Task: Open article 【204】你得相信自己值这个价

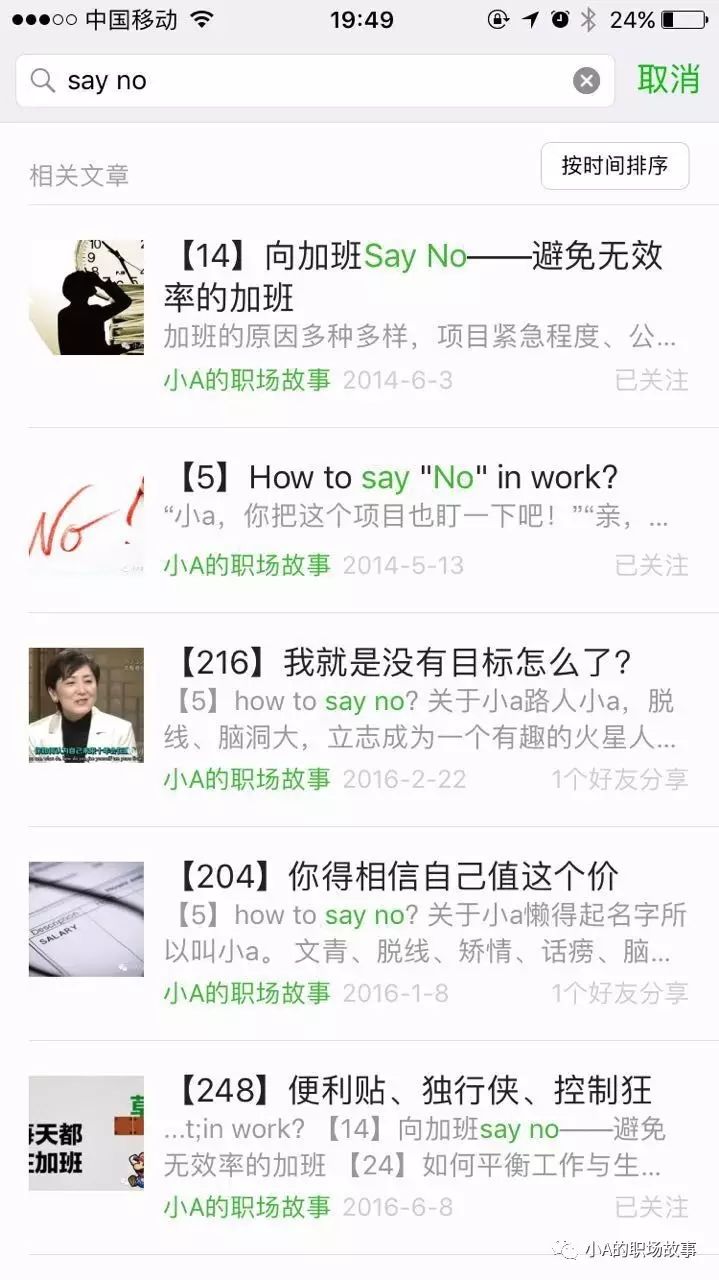Action: [x=453, y=877]
